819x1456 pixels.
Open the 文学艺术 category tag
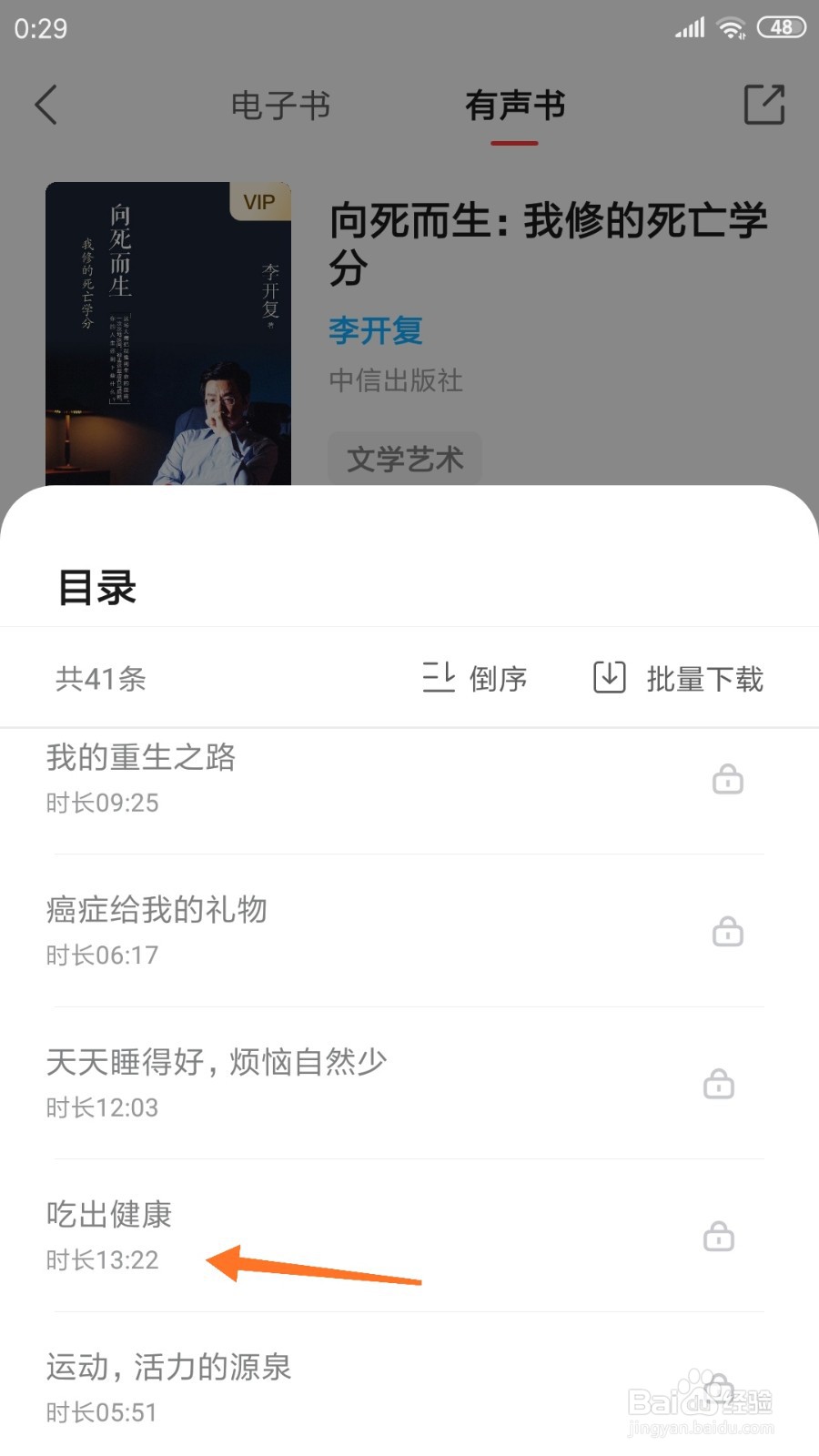(404, 459)
